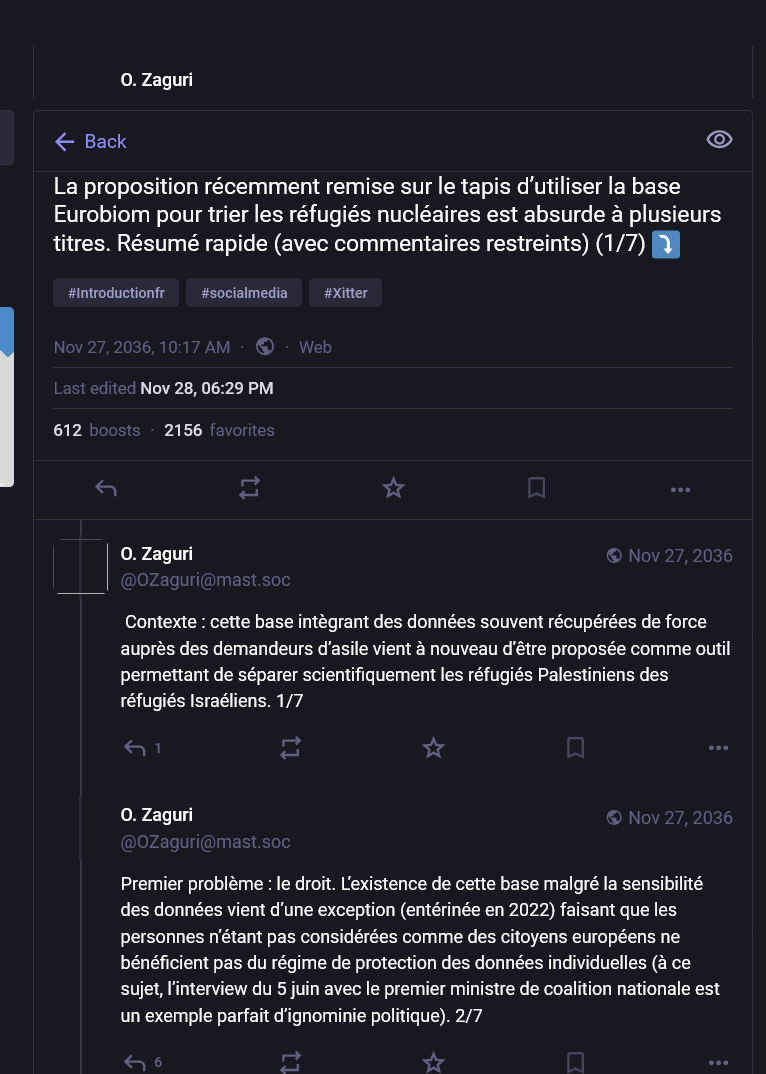Open the Nov 27, 10:17 AM post timestamp
Viewport: 766px width, 1074px height.
coord(142,347)
